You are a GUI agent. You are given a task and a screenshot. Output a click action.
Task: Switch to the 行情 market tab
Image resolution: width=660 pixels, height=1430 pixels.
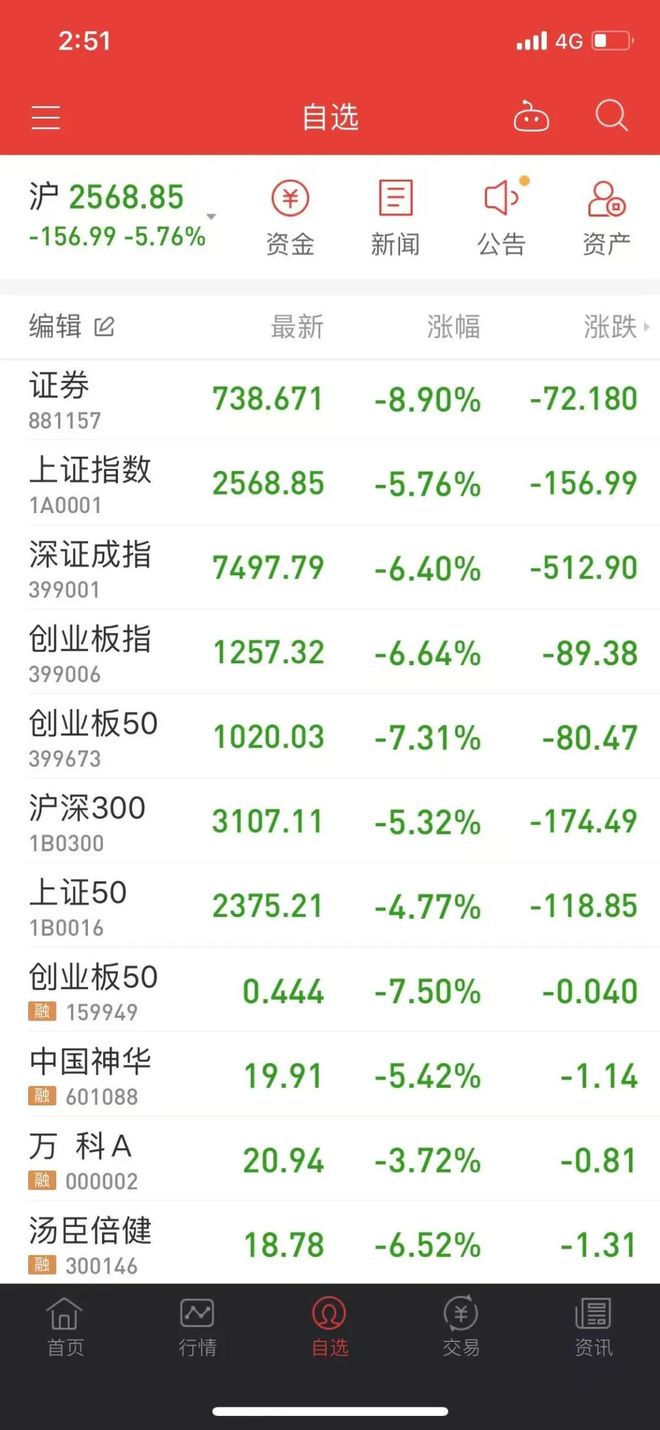pyautogui.click(x=197, y=1326)
